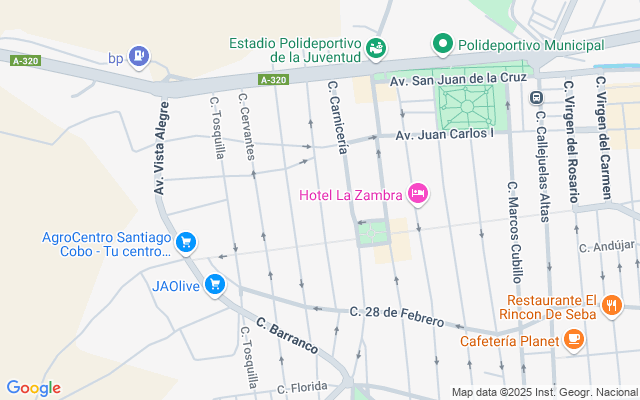Select the AgroCentro Santiago Cobo shop pin
Screen dimensions: 640x400
pos(185,242)
